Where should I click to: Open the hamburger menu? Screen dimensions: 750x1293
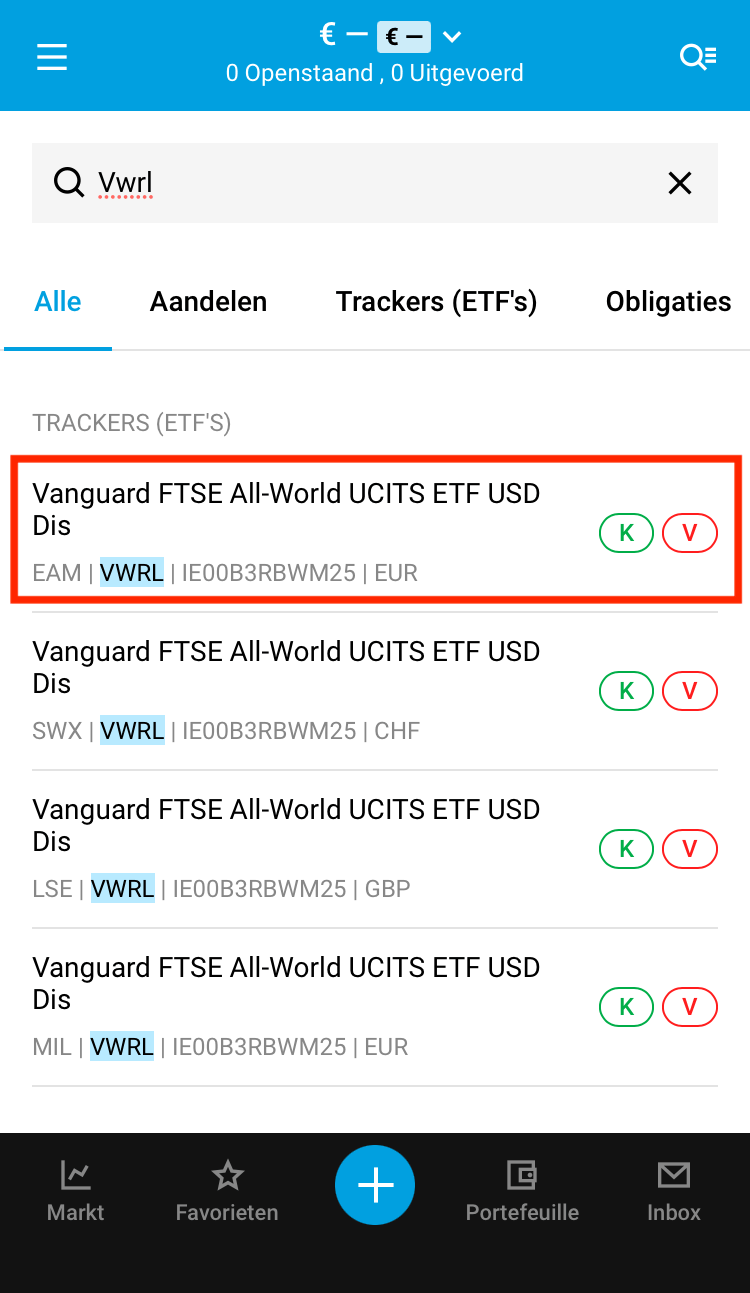[52, 56]
